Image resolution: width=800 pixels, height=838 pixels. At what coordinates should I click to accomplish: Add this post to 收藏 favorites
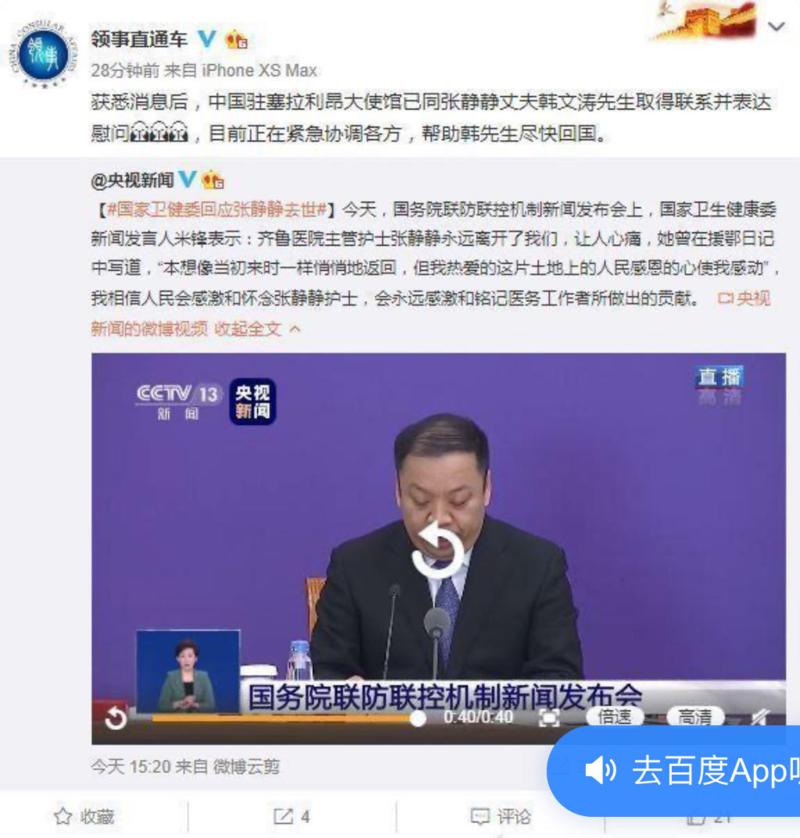[84, 816]
